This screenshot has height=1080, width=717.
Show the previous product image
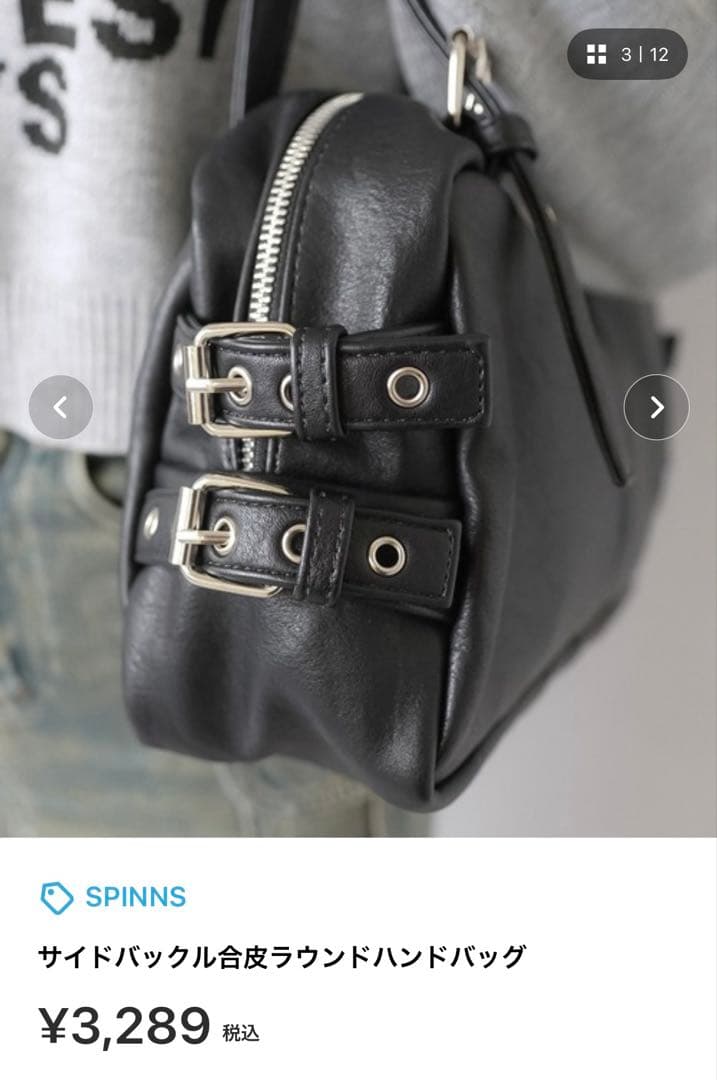61,407
